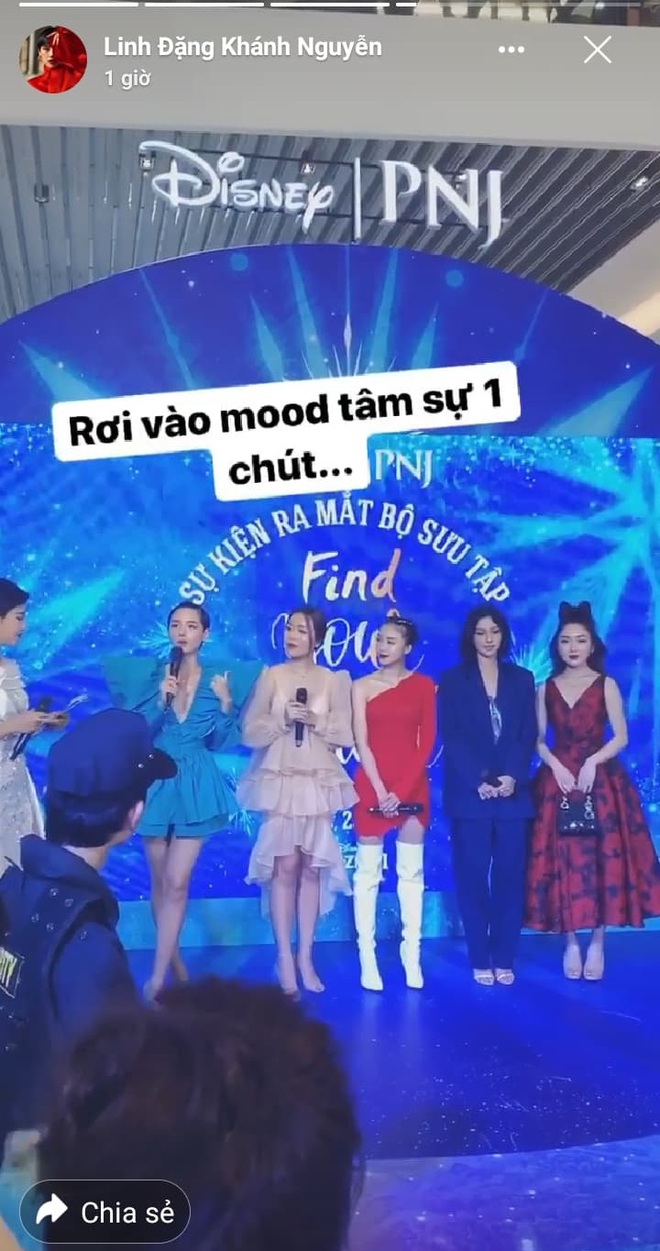Close the story viewer
Viewport: 660px width, 1251px height.
pos(598,50)
